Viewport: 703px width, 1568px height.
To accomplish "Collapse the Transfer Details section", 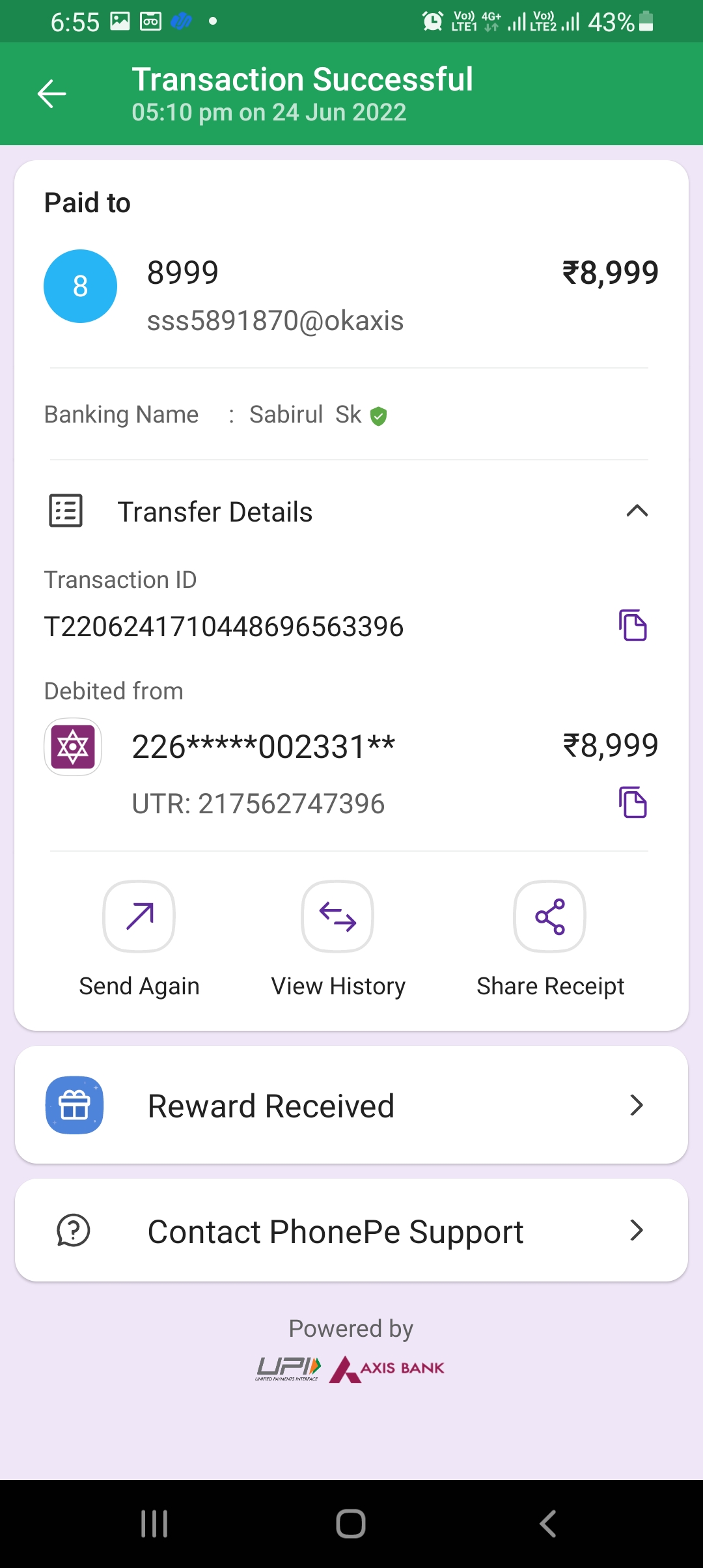I will point(637,511).
